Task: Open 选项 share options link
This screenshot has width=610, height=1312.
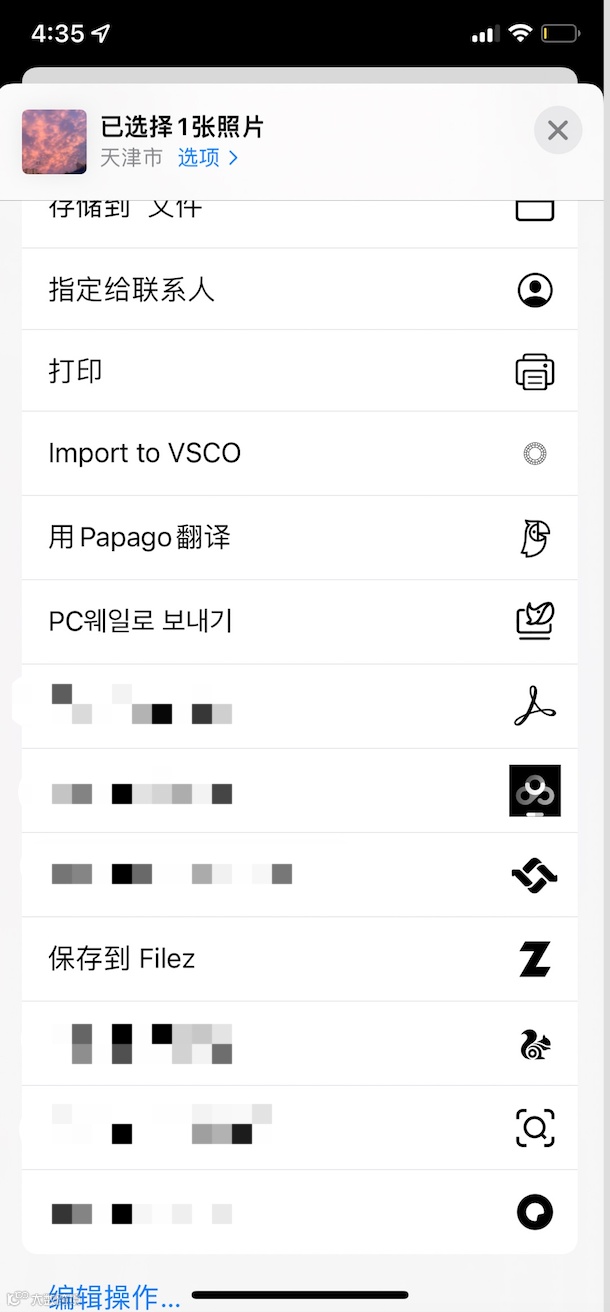Action: [x=208, y=158]
